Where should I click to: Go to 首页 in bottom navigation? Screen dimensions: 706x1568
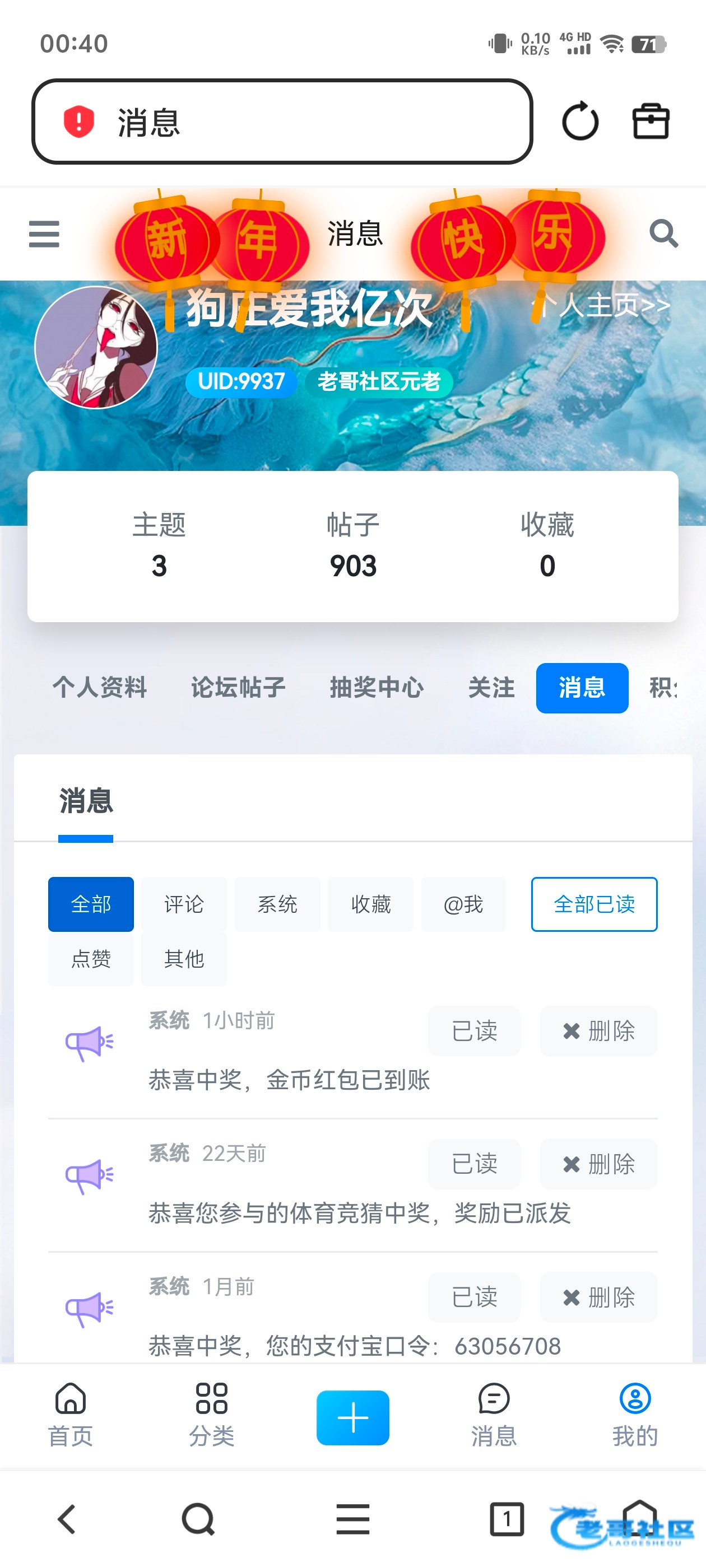pos(71,1413)
